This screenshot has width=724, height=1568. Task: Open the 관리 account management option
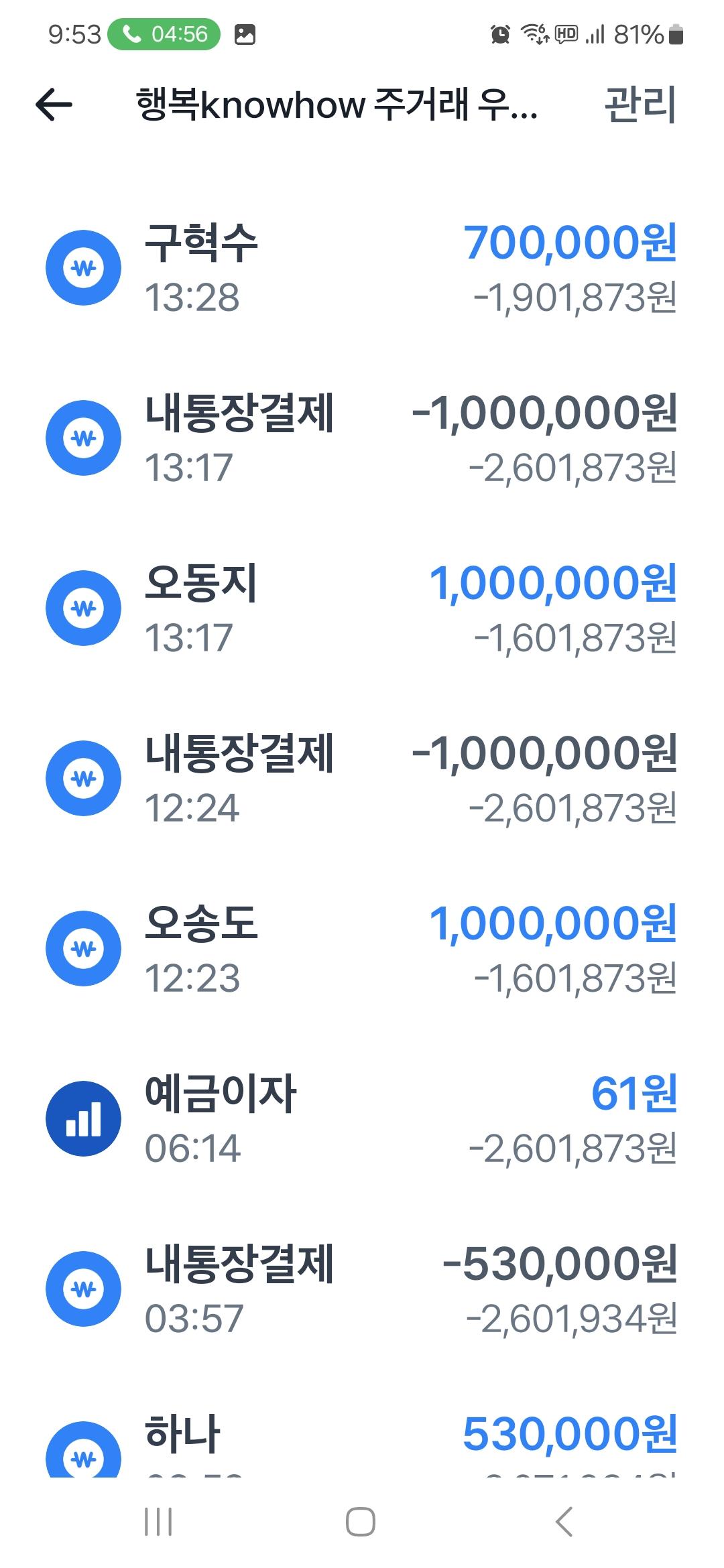(x=639, y=105)
